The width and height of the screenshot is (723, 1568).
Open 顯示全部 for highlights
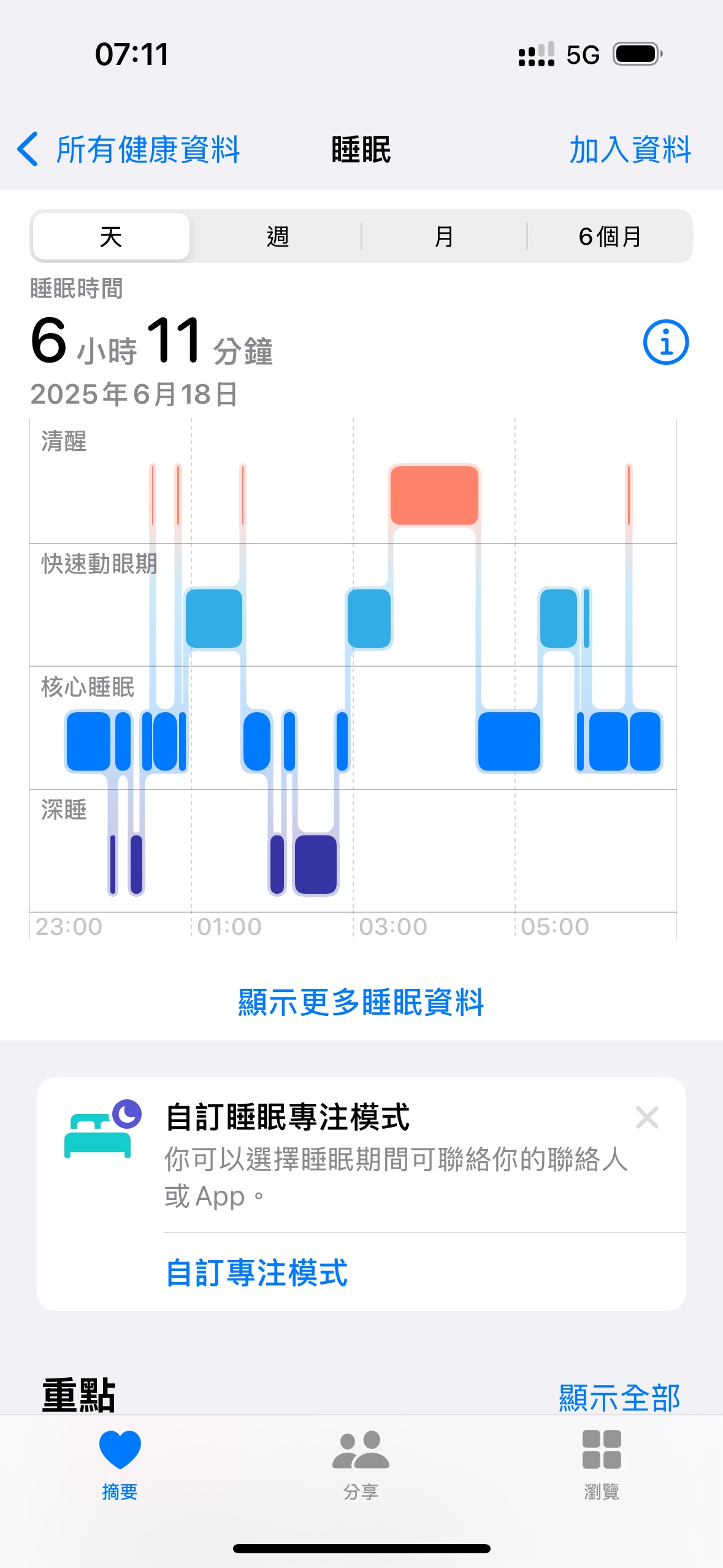(619, 1397)
